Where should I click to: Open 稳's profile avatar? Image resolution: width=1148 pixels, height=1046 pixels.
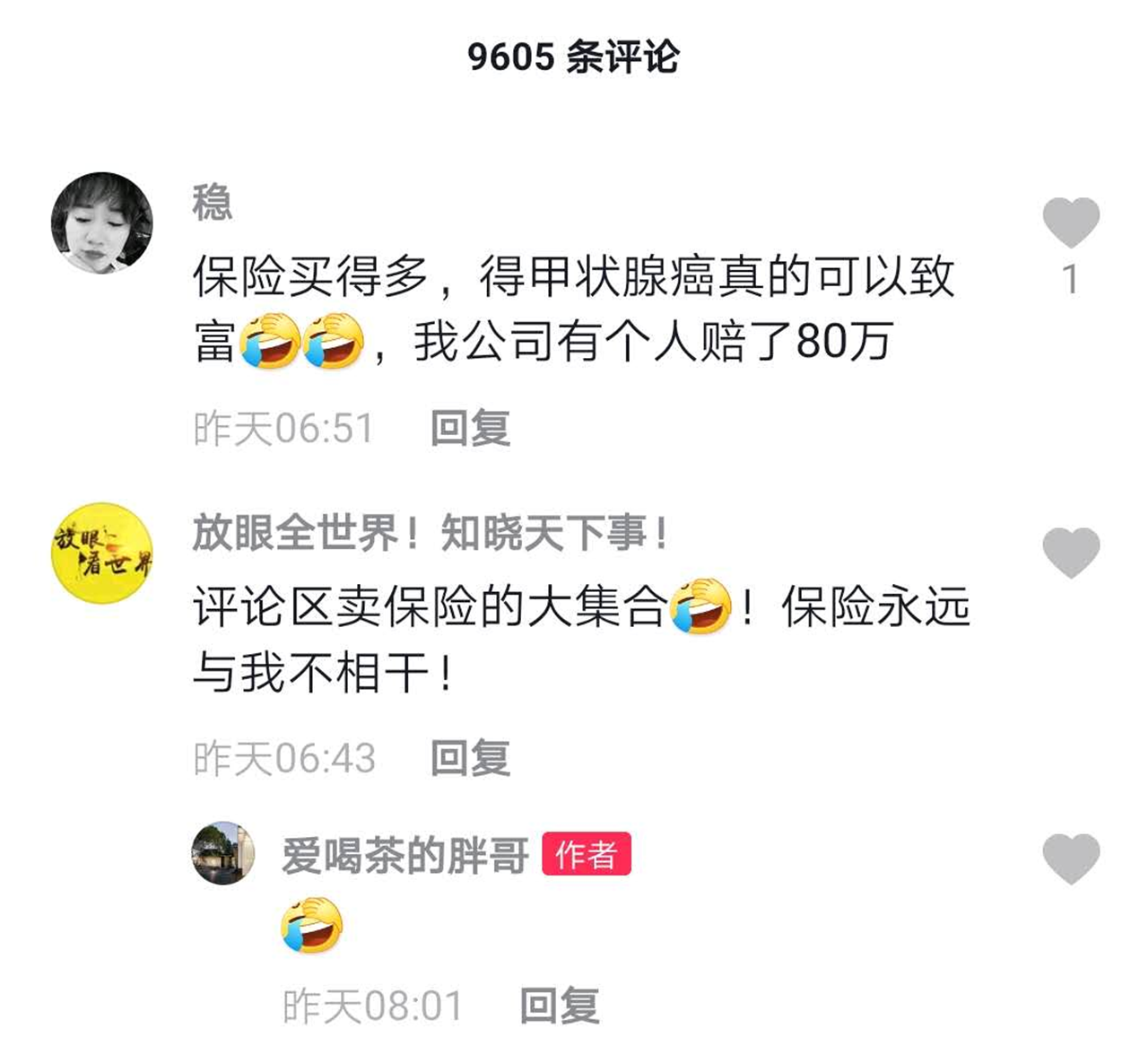click(102, 223)
